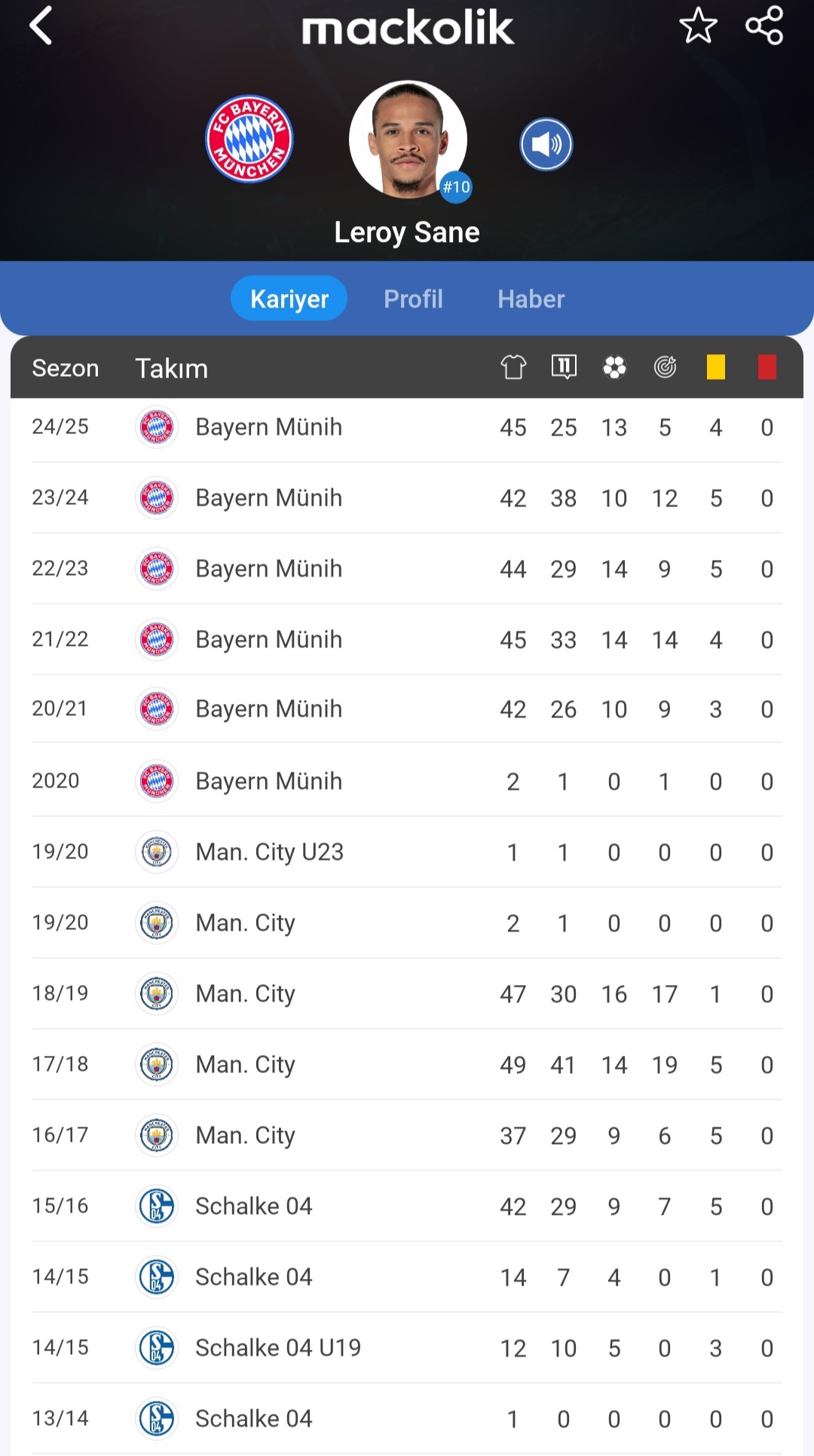Screen dimensions: 814x1456
Task: Open the 15/16 Schalke 04 season row
Action: [x=407, y=1207]
